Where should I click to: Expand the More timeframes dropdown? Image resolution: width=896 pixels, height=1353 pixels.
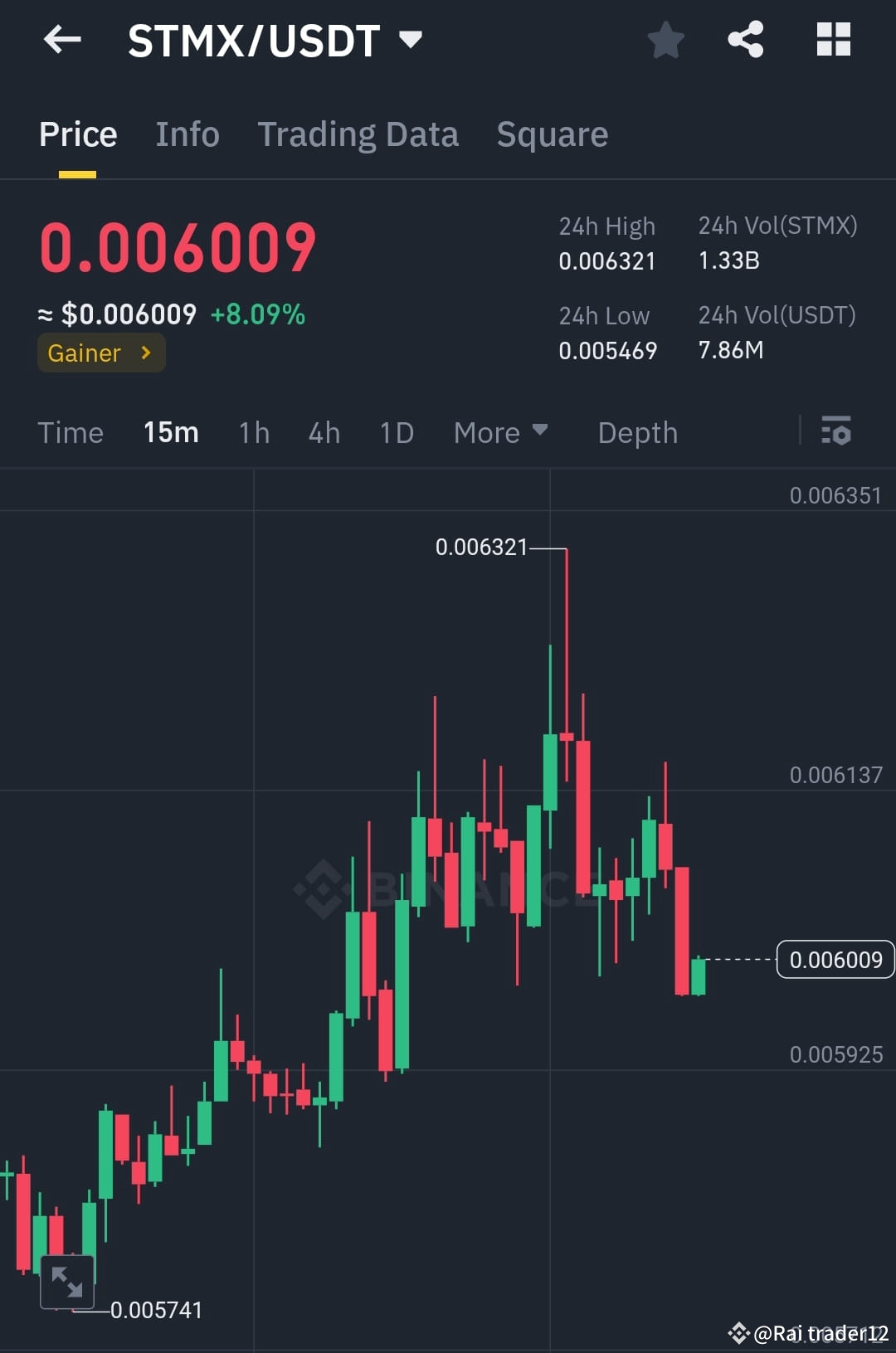point(499,432)
